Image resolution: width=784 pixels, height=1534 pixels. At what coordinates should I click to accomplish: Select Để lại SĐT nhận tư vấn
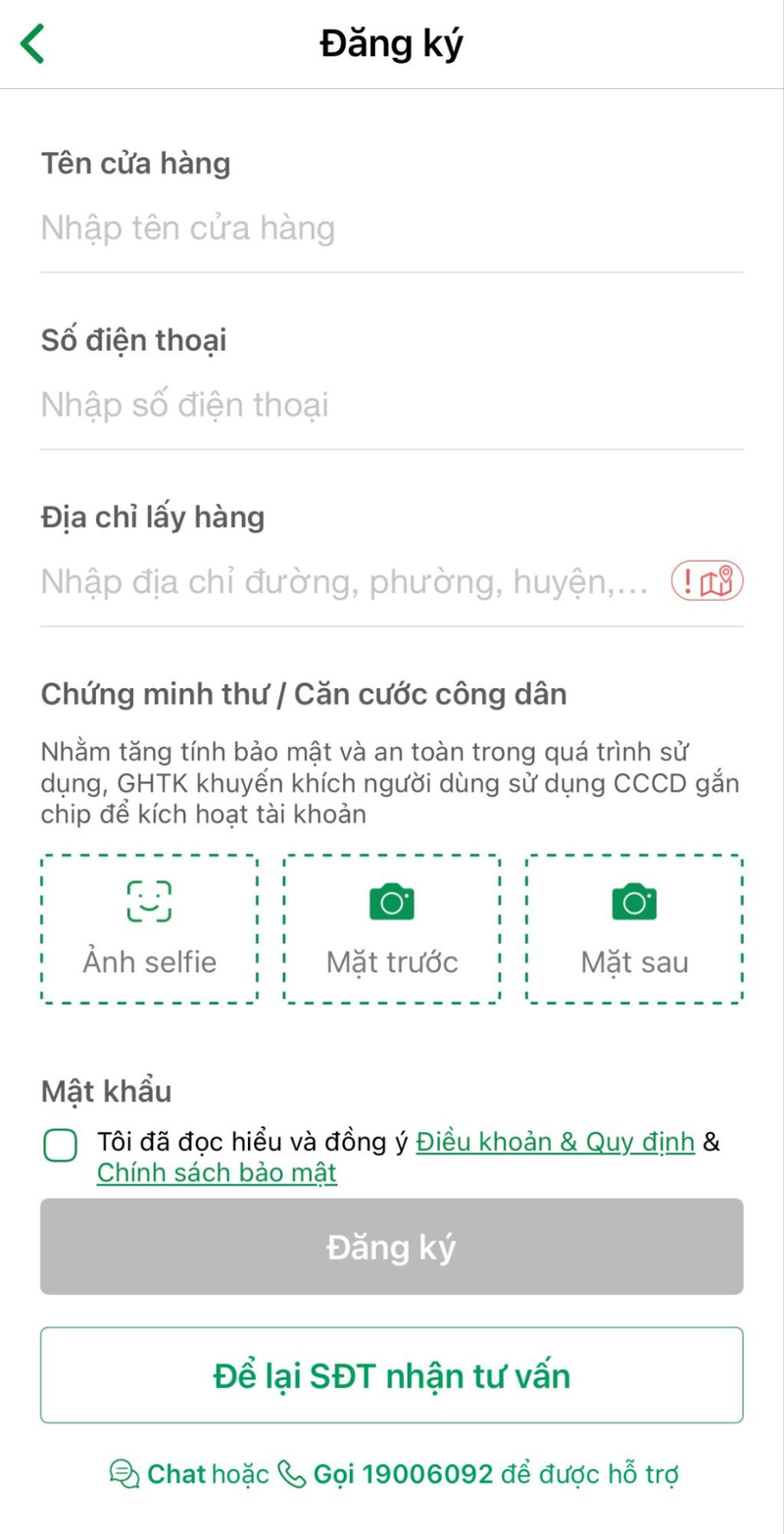[x=391, y=1375]
